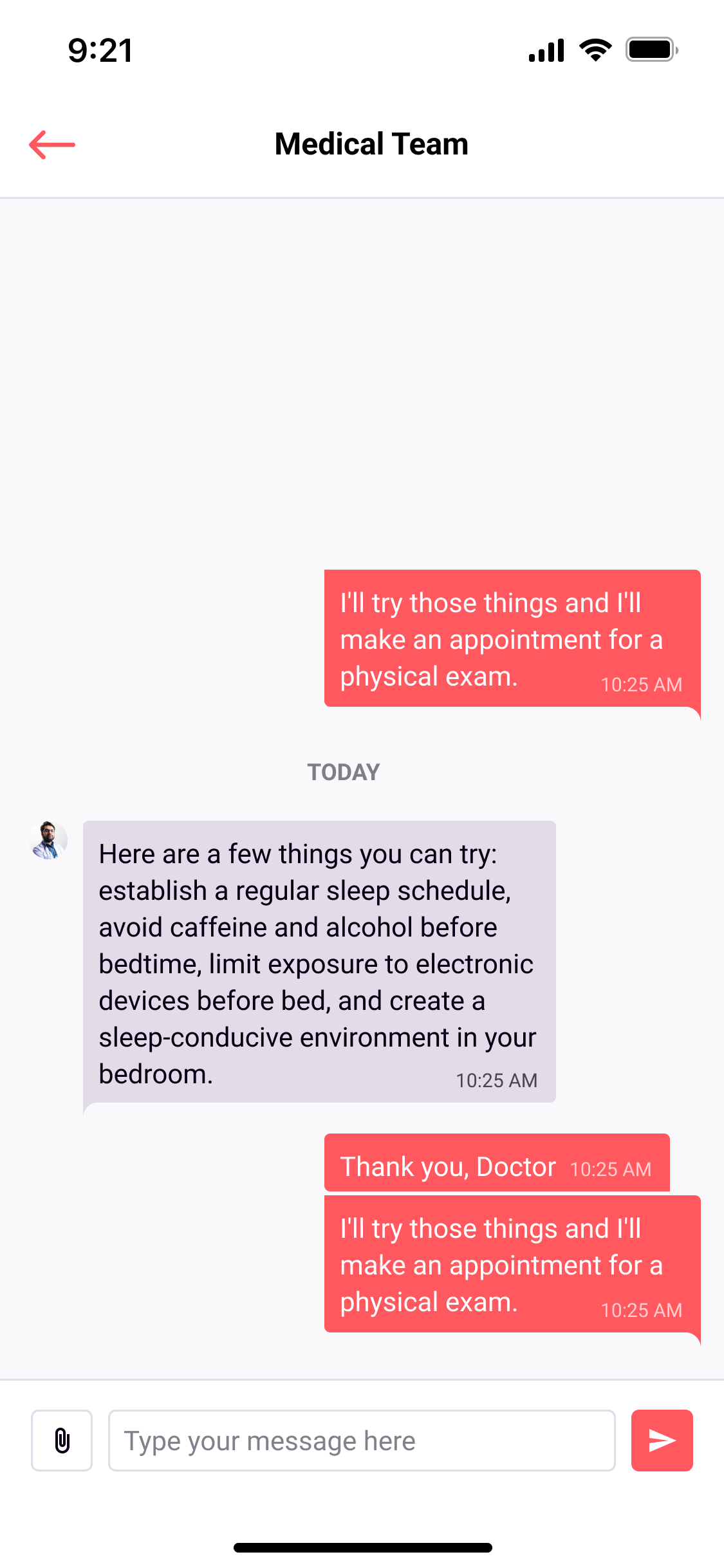The image size is (724, 1568).
Task: Open the doctor's profile avatar
Action: point(48,840)
